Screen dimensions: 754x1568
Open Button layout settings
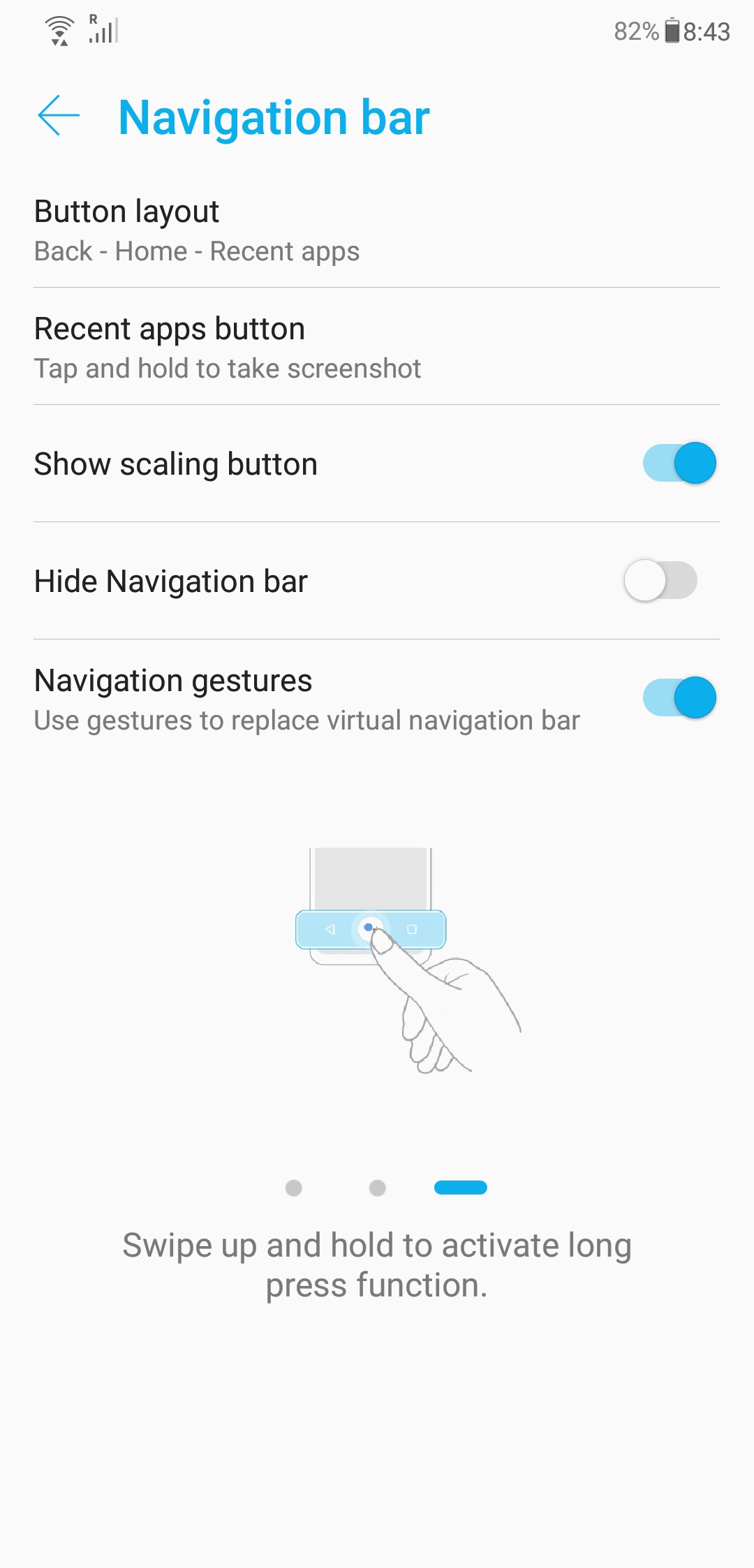(377, 230)
